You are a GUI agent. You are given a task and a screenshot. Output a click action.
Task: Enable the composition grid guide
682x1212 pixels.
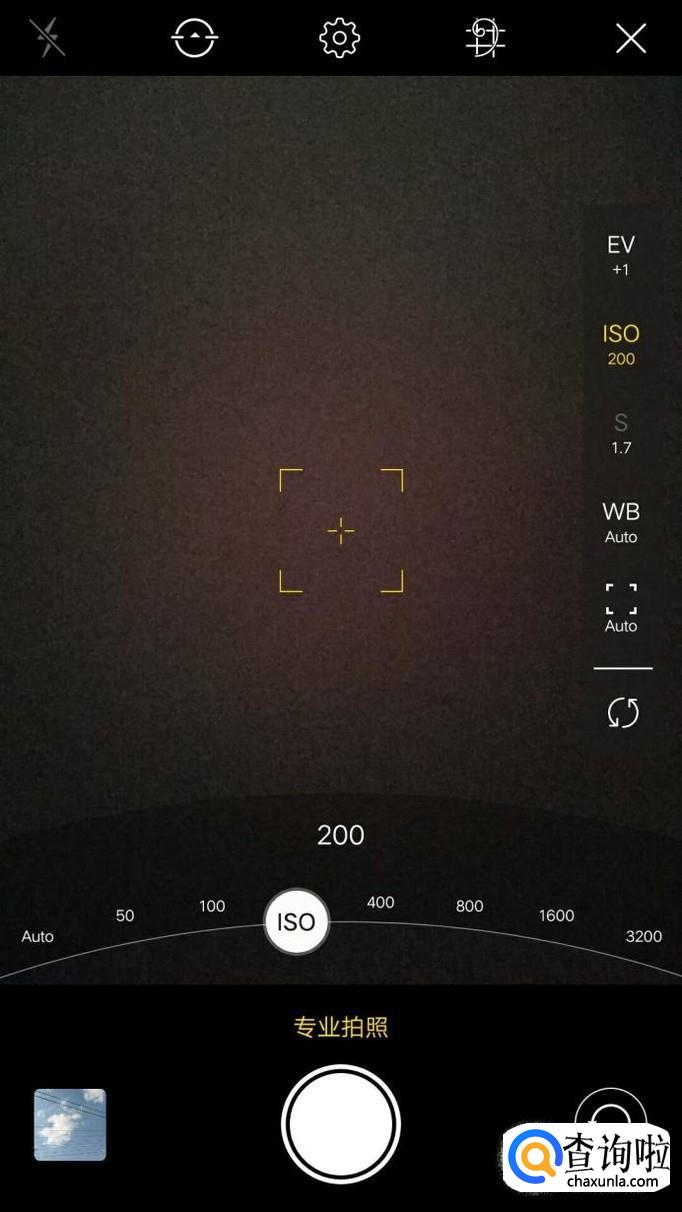pyautogui.click(x=486, y=39)
